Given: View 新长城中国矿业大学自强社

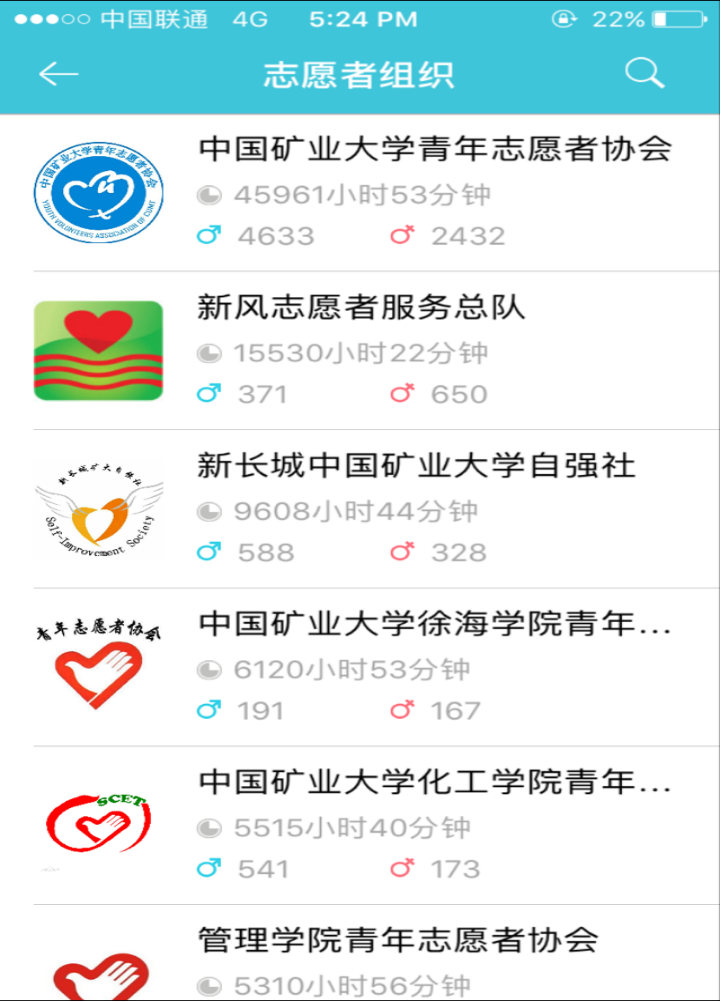Looking at the screenshot, I should coord(416,466).
